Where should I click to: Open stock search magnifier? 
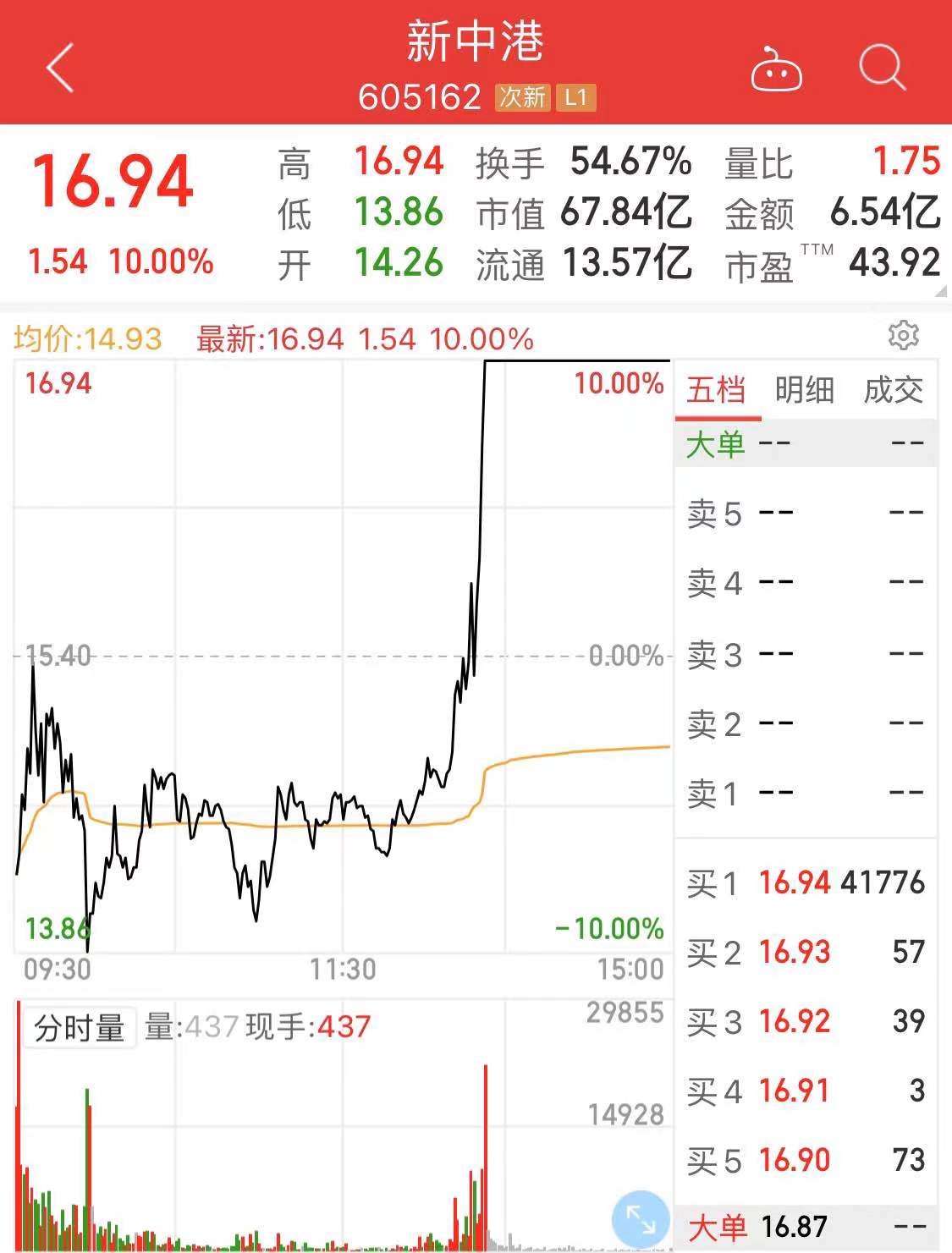[882, 67]
